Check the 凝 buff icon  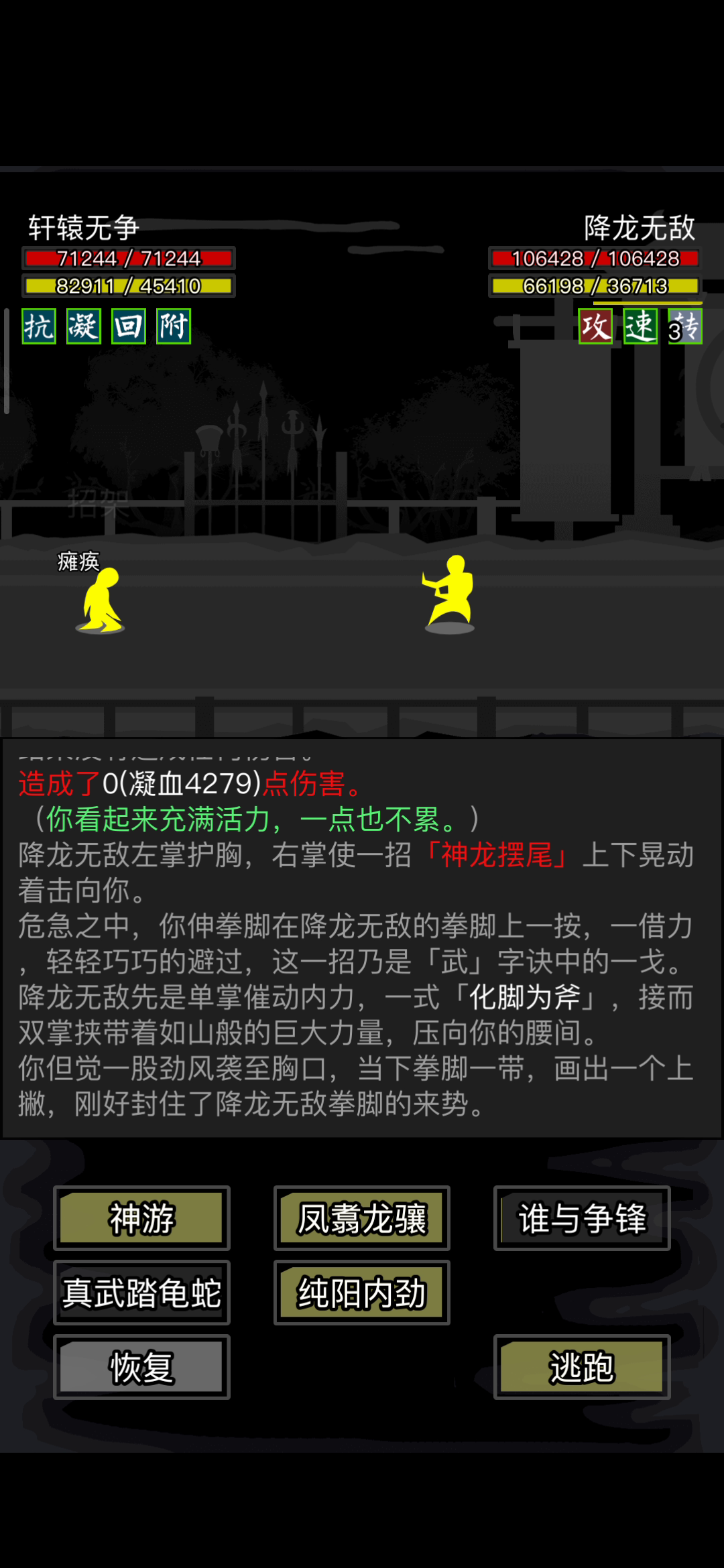tap(84, 326)
